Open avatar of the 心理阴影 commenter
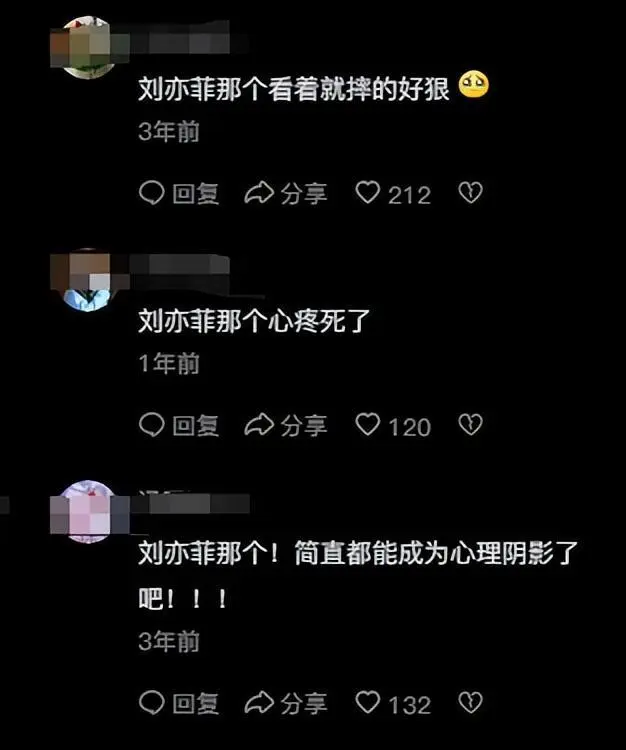The image size is (626, 750). [x=90, y=512]
